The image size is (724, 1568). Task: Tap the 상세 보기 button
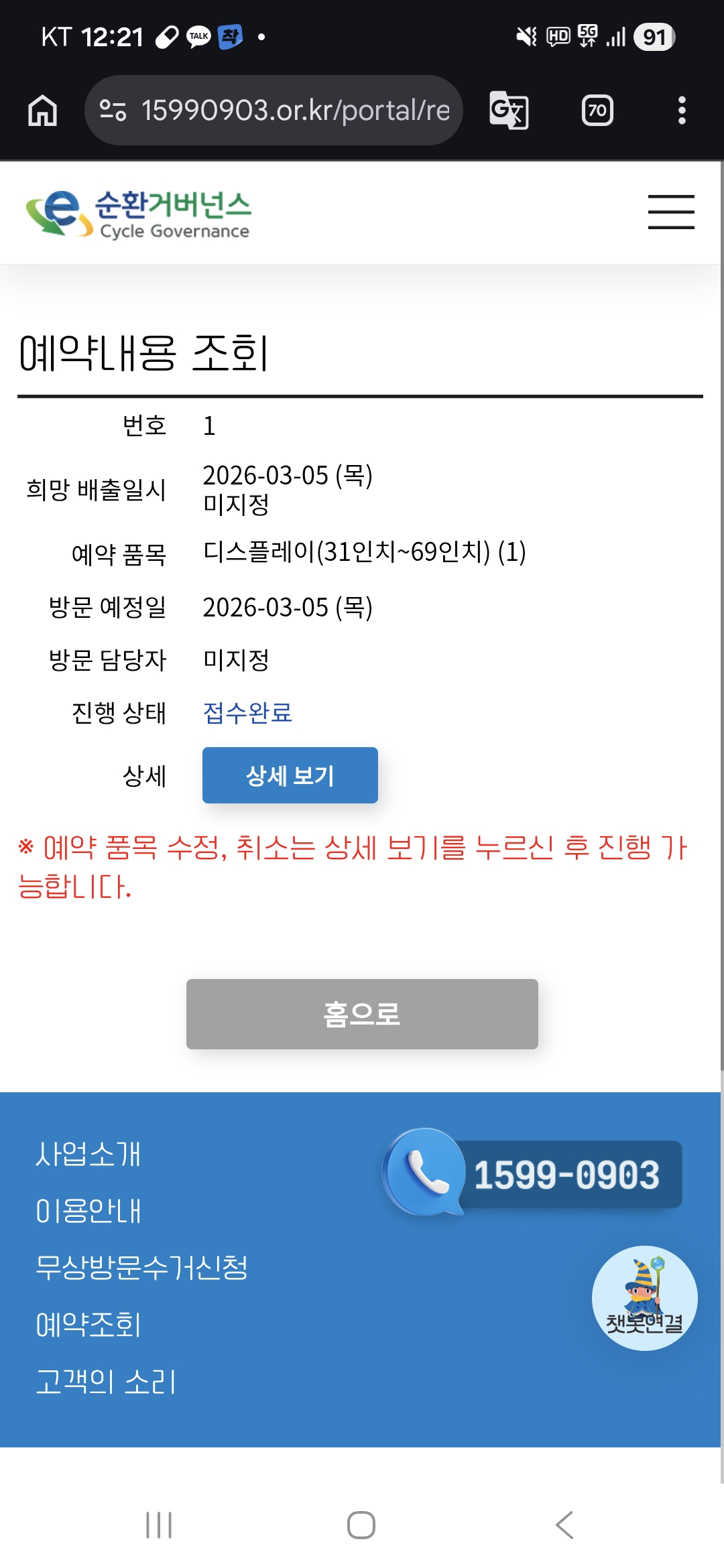click(x=290, y=775)
